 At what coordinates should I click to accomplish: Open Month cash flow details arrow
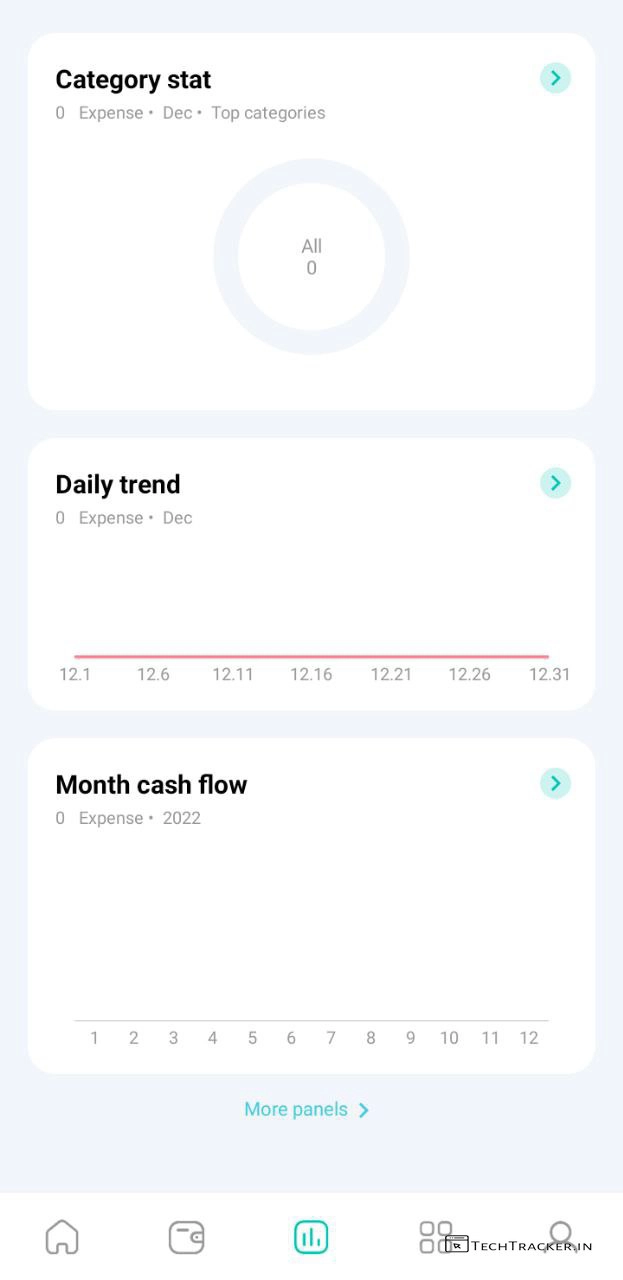(x=555, y=783)
